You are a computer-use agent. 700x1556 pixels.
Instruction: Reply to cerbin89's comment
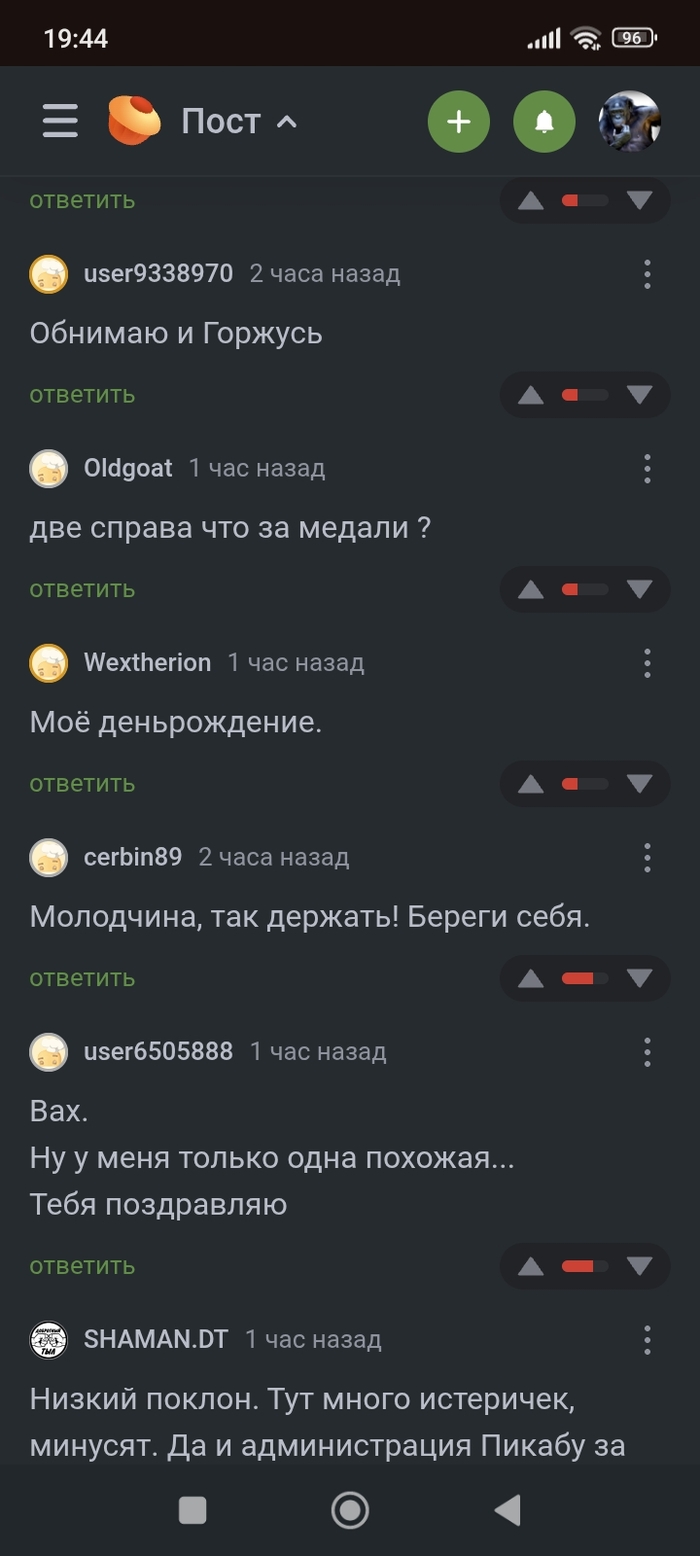click(x=82, y=977)
